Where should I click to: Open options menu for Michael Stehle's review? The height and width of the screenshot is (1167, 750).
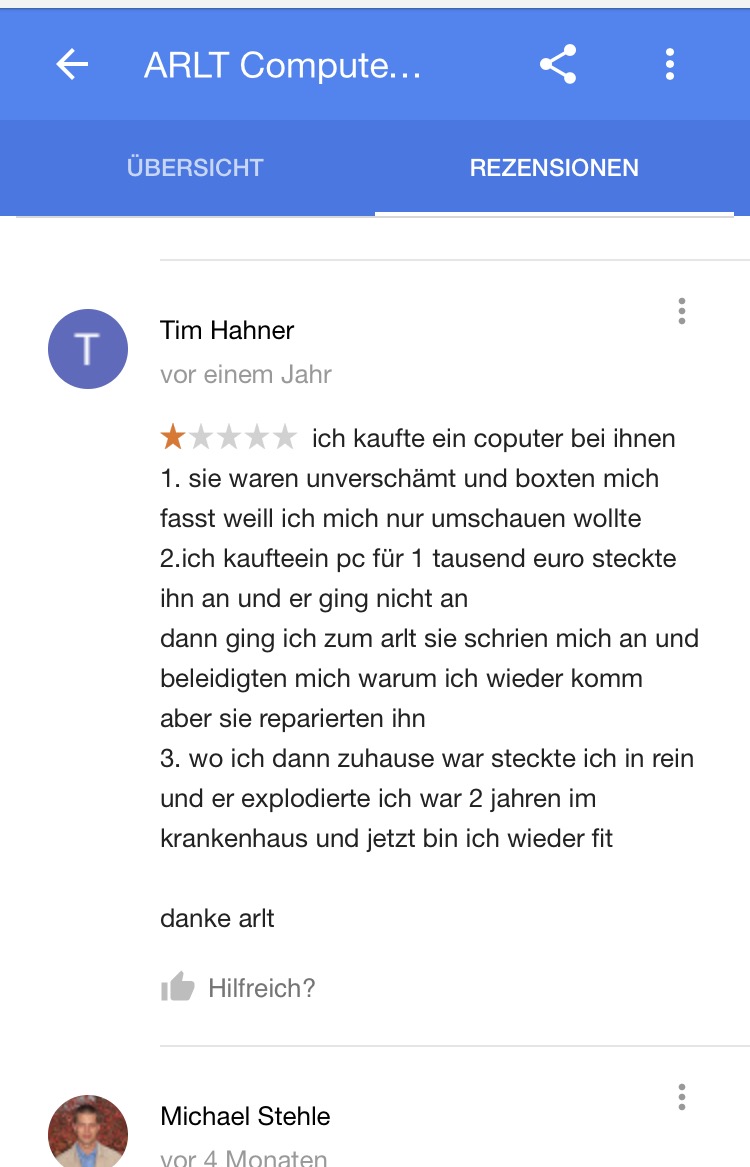tap(682, 1097)
